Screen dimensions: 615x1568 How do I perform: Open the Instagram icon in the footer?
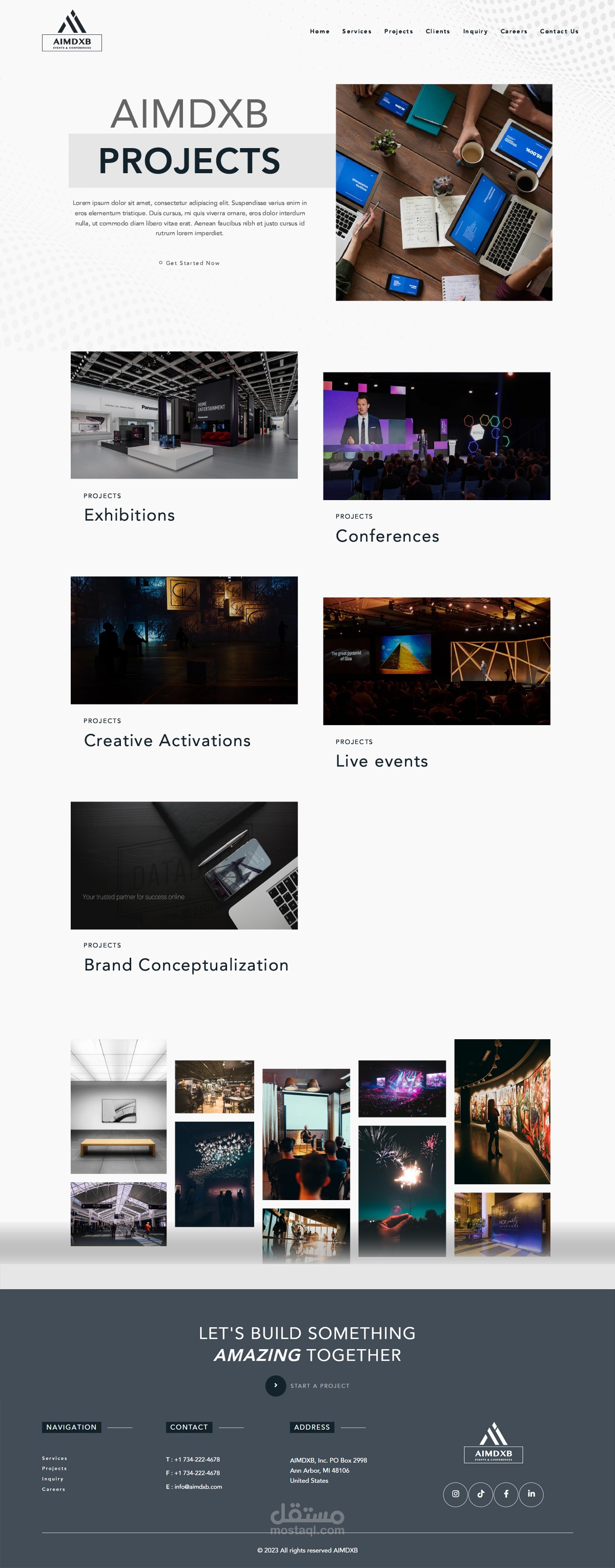456,1494
